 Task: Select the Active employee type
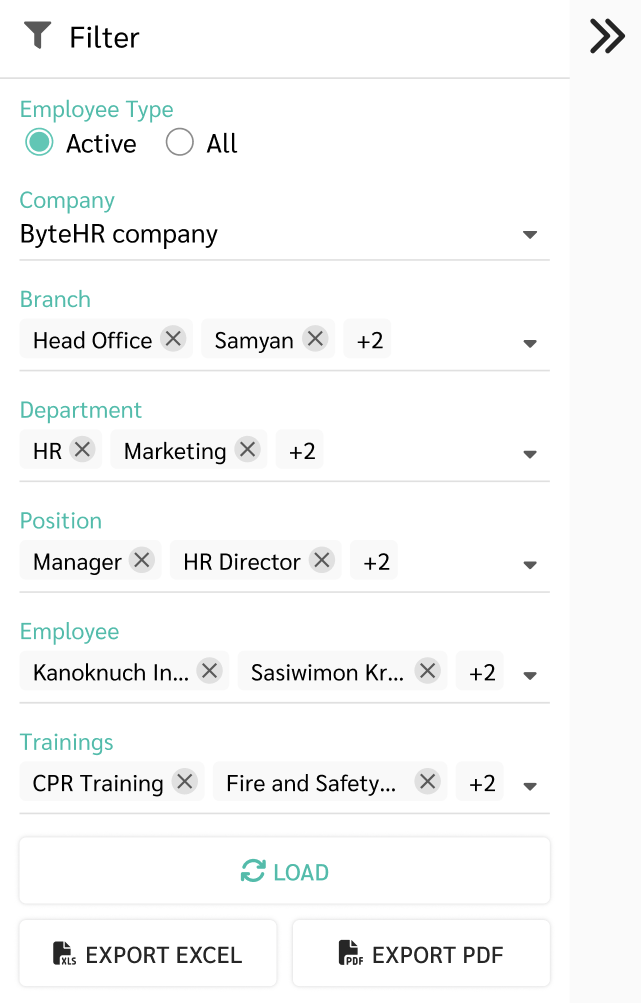point(39,143)
